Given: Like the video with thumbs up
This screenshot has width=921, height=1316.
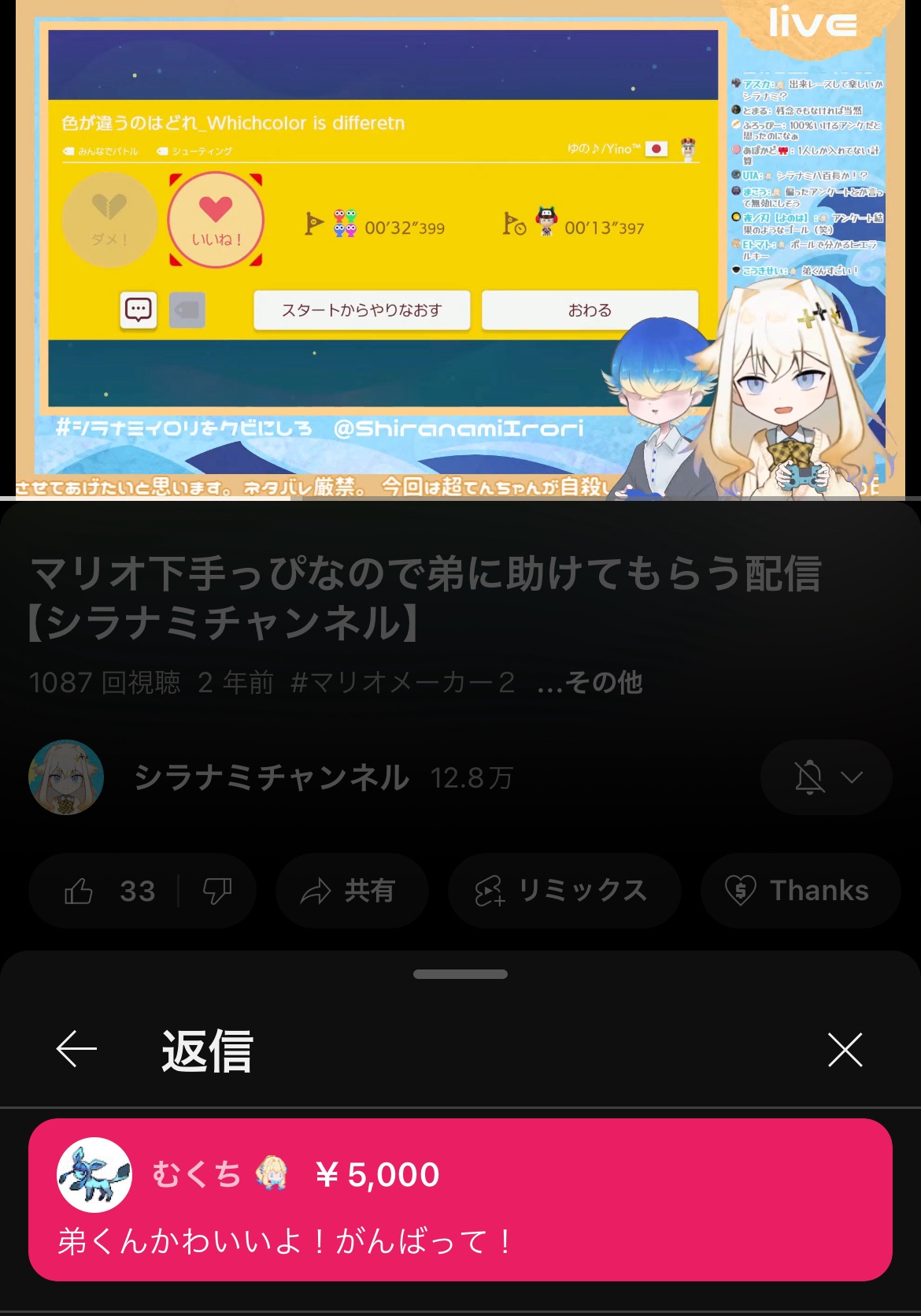Looking at the screenshot, I should click(x=102, y=891).
